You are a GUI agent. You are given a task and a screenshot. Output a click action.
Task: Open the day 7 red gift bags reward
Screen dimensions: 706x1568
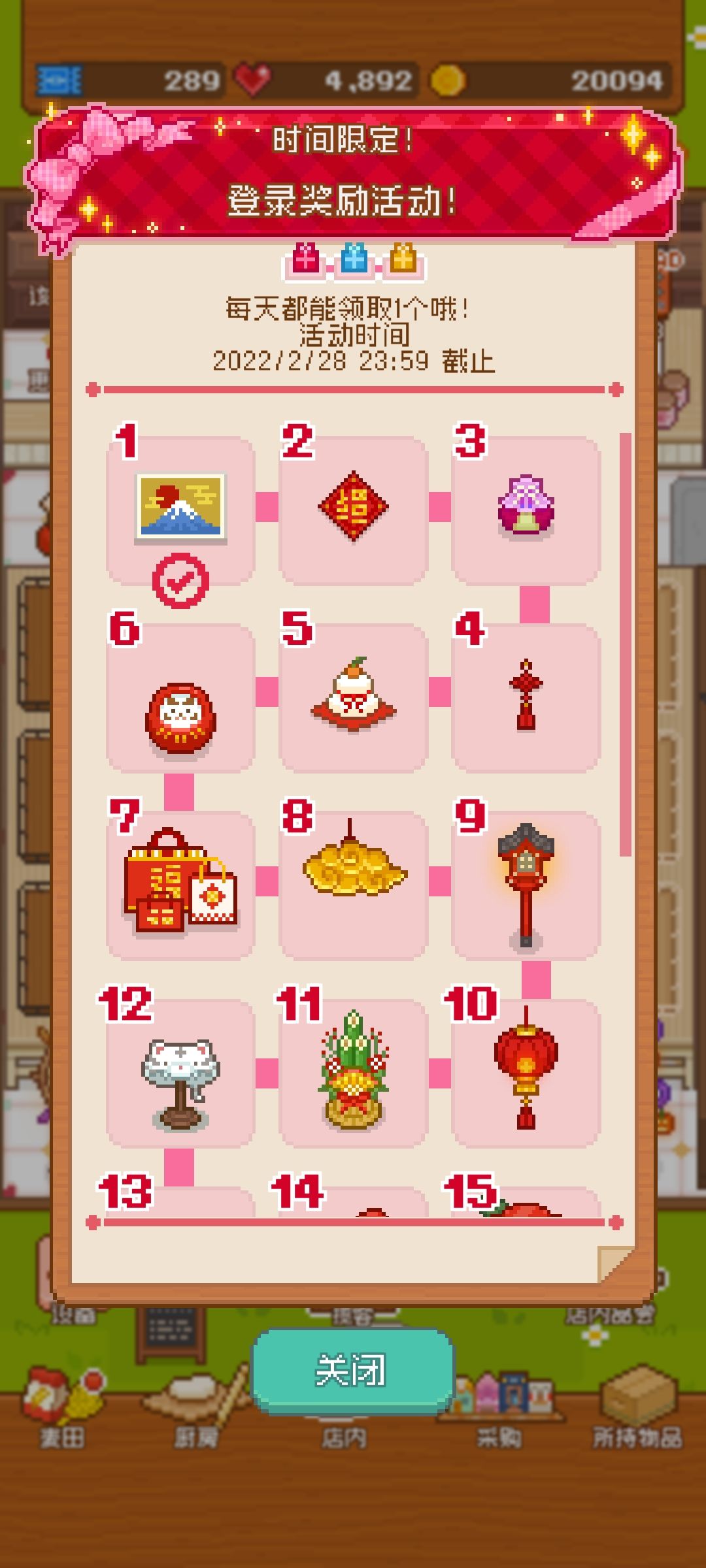pos(180,885)
